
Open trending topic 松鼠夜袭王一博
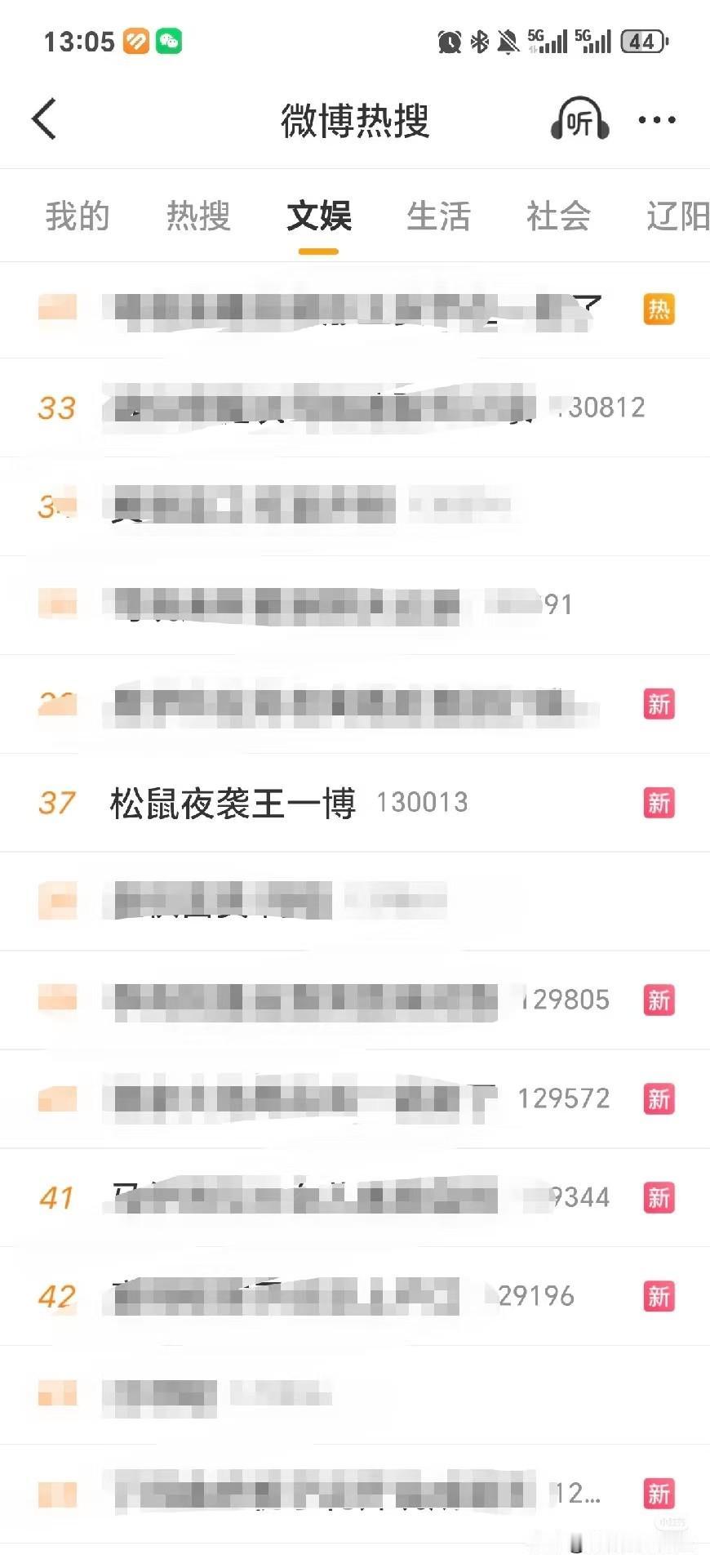(232, 803)
